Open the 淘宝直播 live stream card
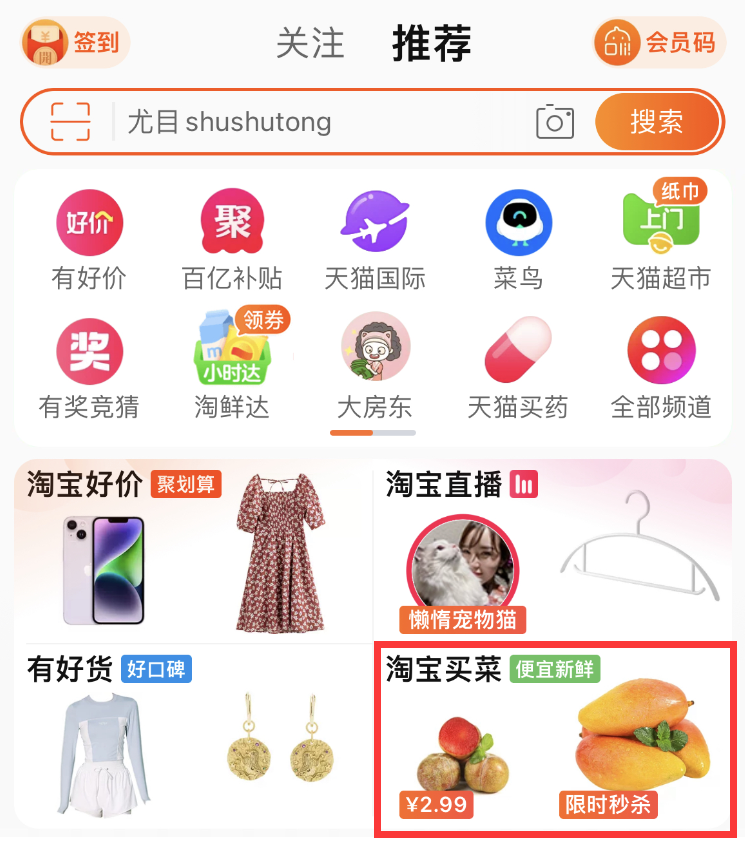The image size is (745, 844). coord(552,550)
